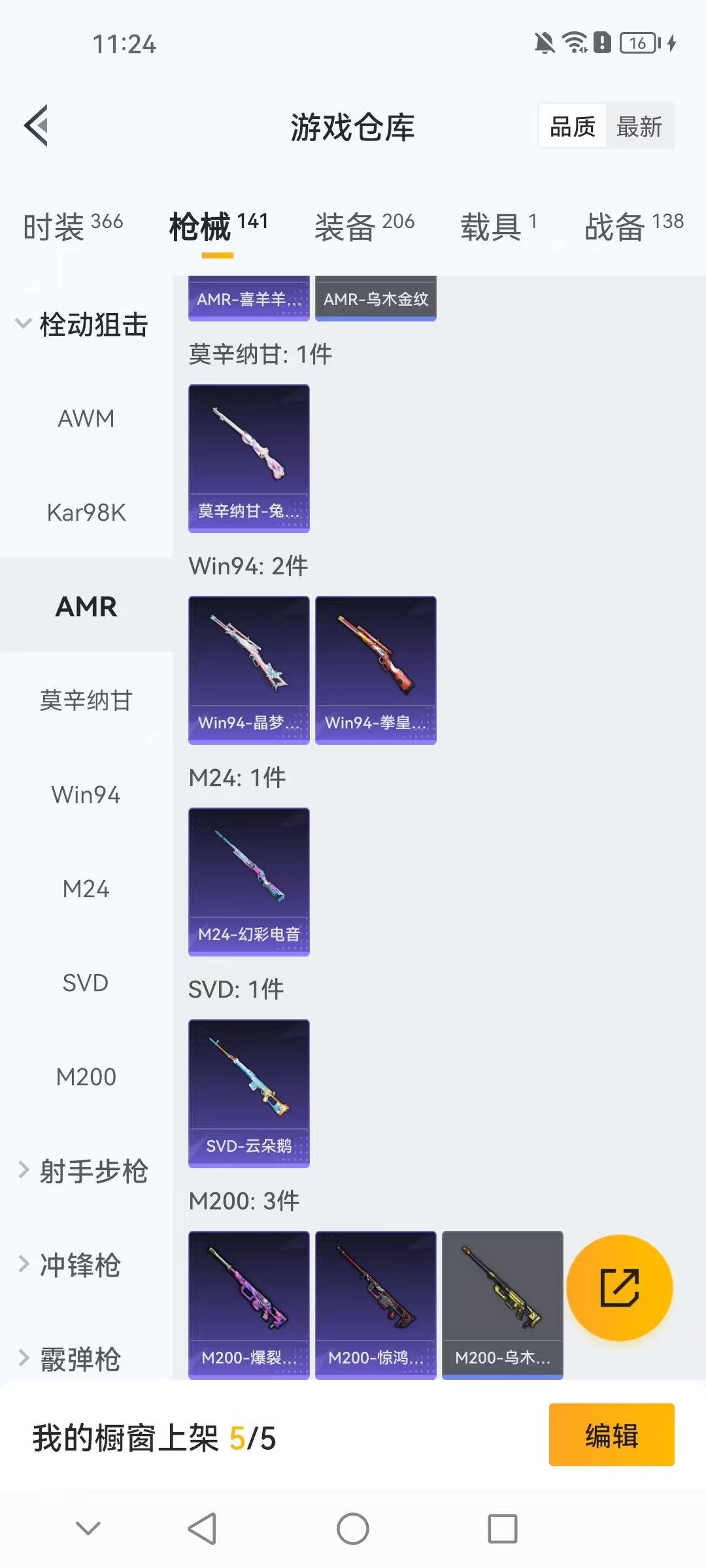
Task: Tap the back arrow at top left
Action: pyautogui.click(x=37, y=125)
